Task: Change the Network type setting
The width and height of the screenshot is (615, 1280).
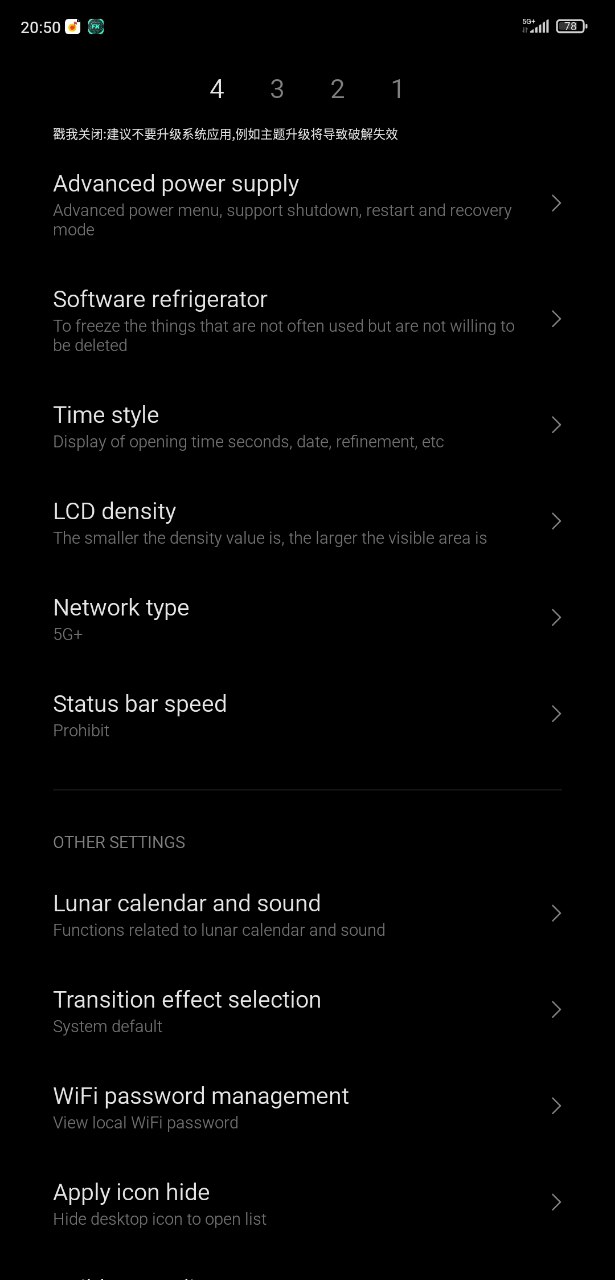Action: pos(307,618)
